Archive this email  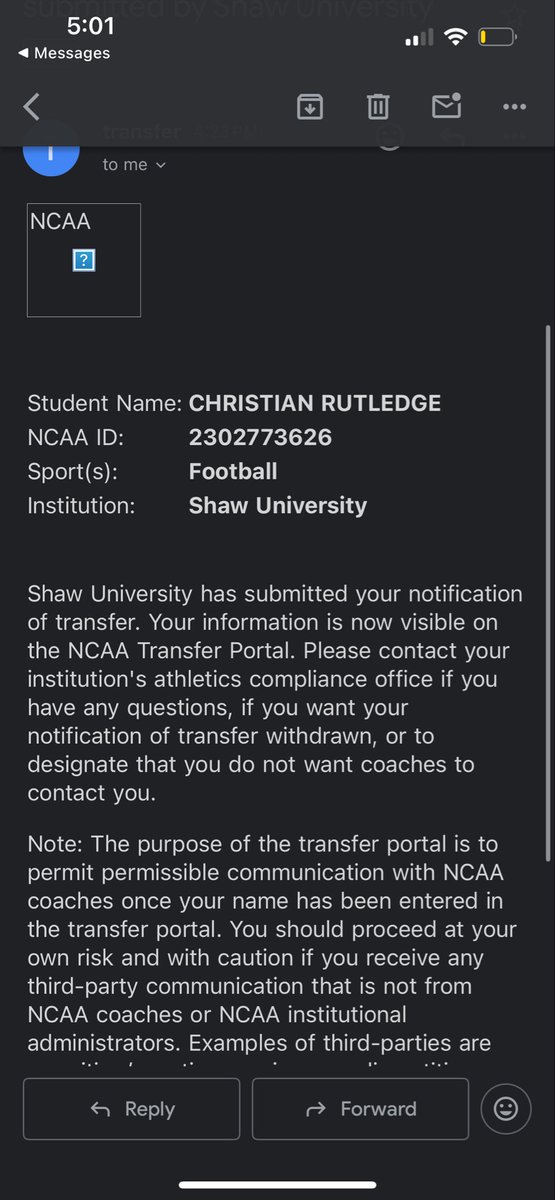(310, 106)
